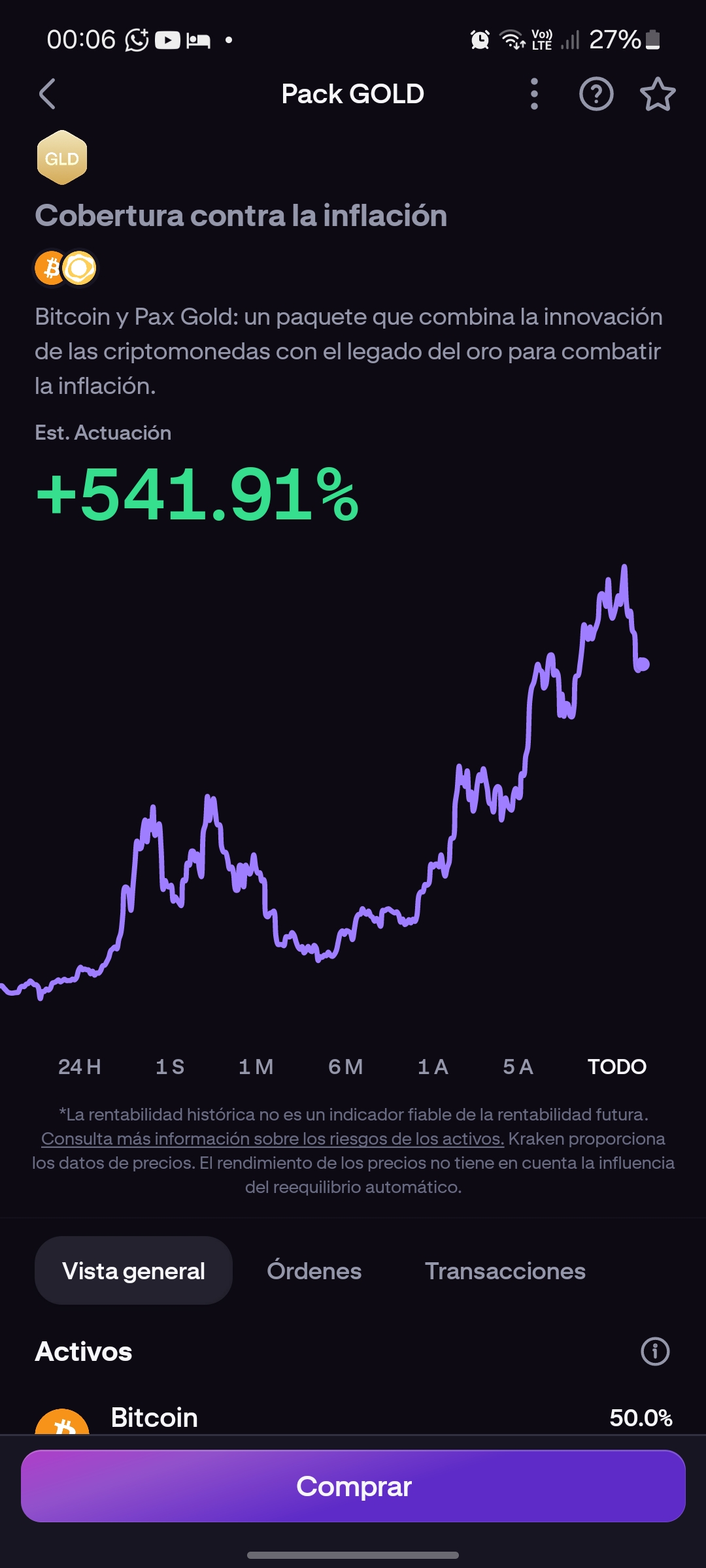Tap the back arrow to return

(x=47, y=93)
